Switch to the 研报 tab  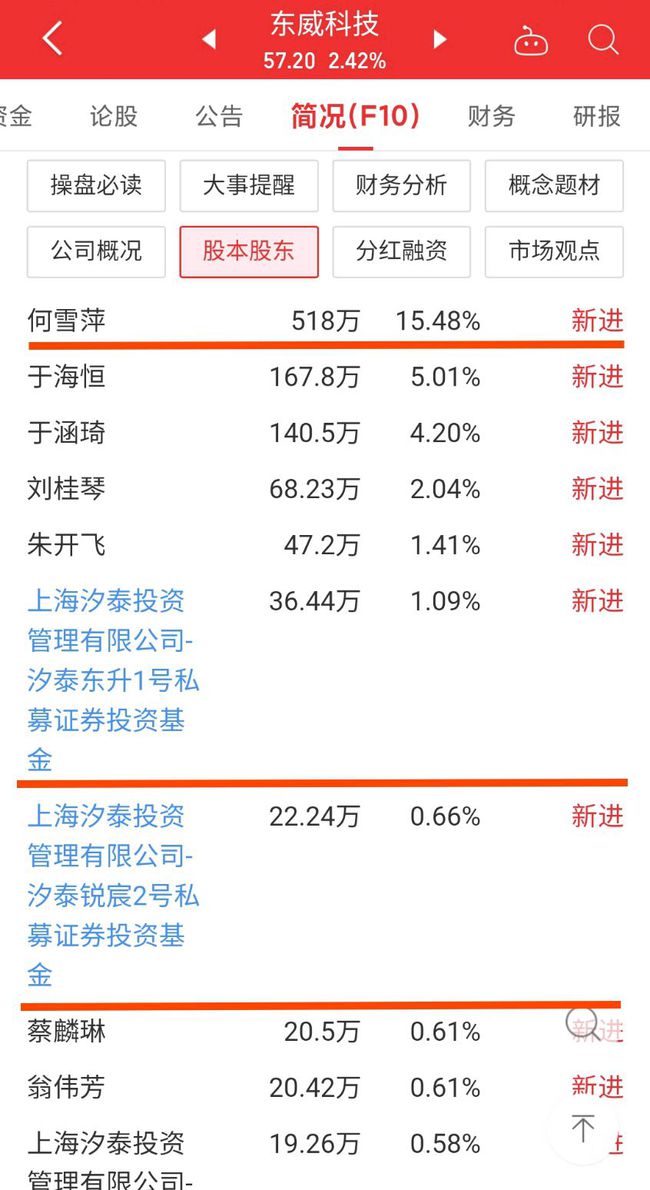597,116
